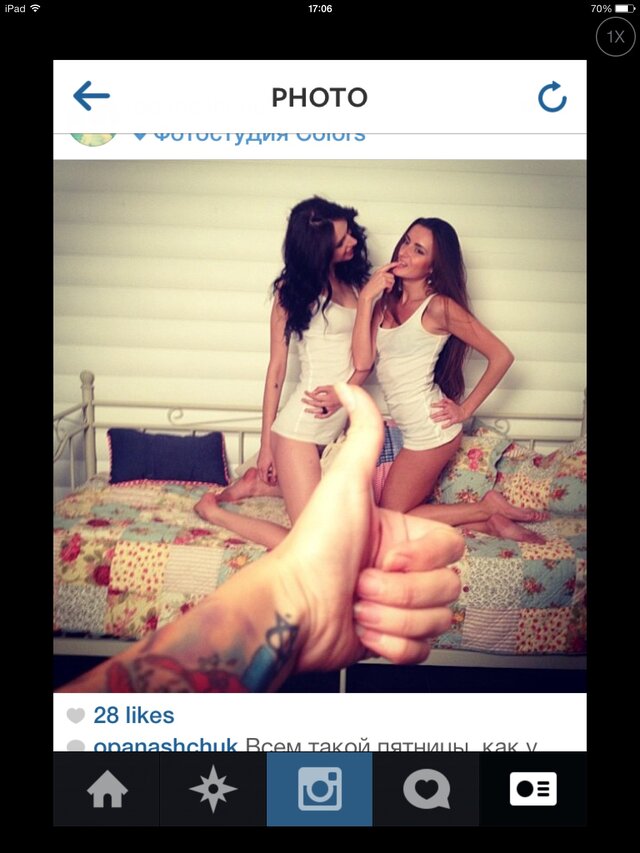
Task: Switch to the Activity news tab
Action: pos(426,789)
